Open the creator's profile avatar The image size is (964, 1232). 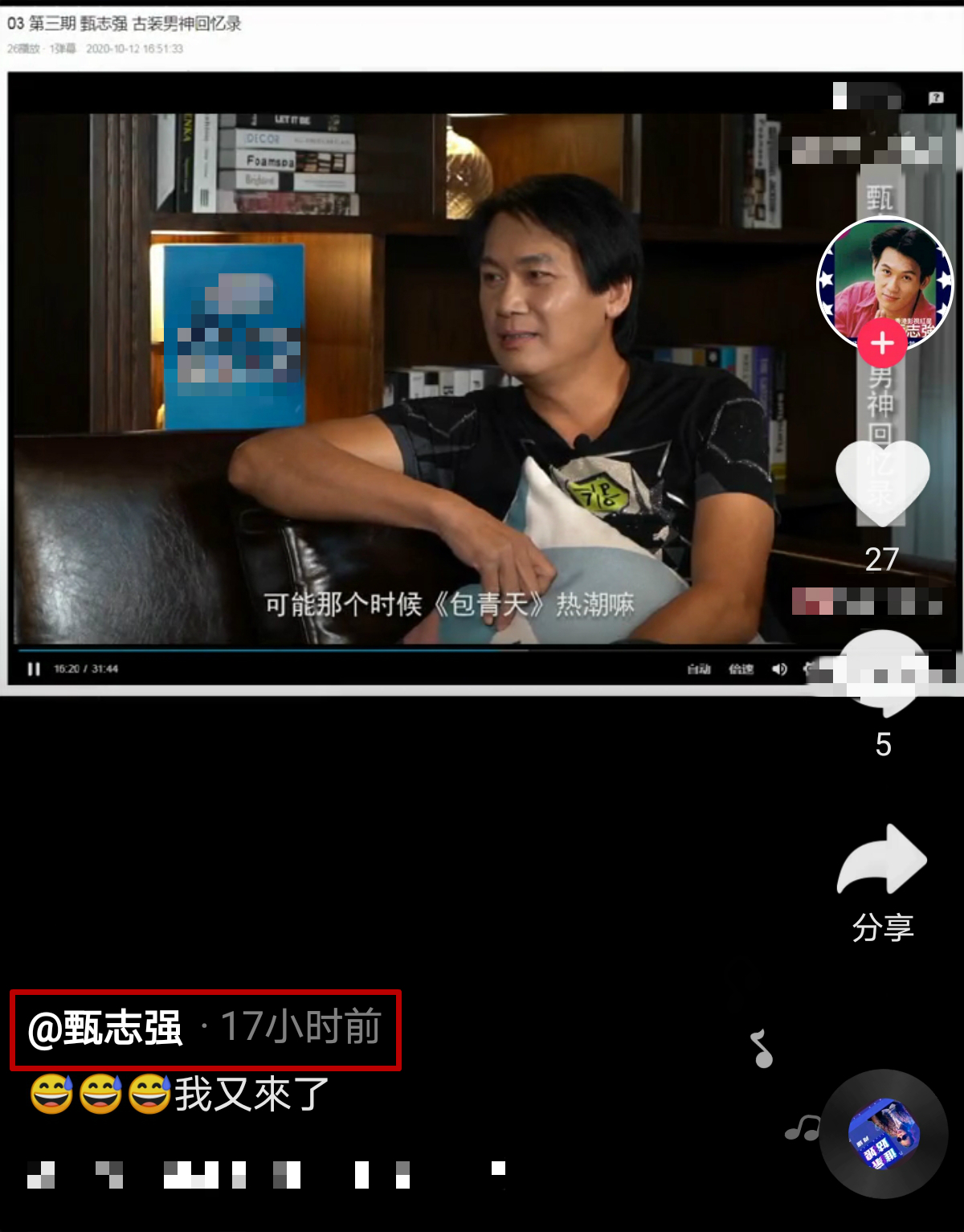[884, 277]
